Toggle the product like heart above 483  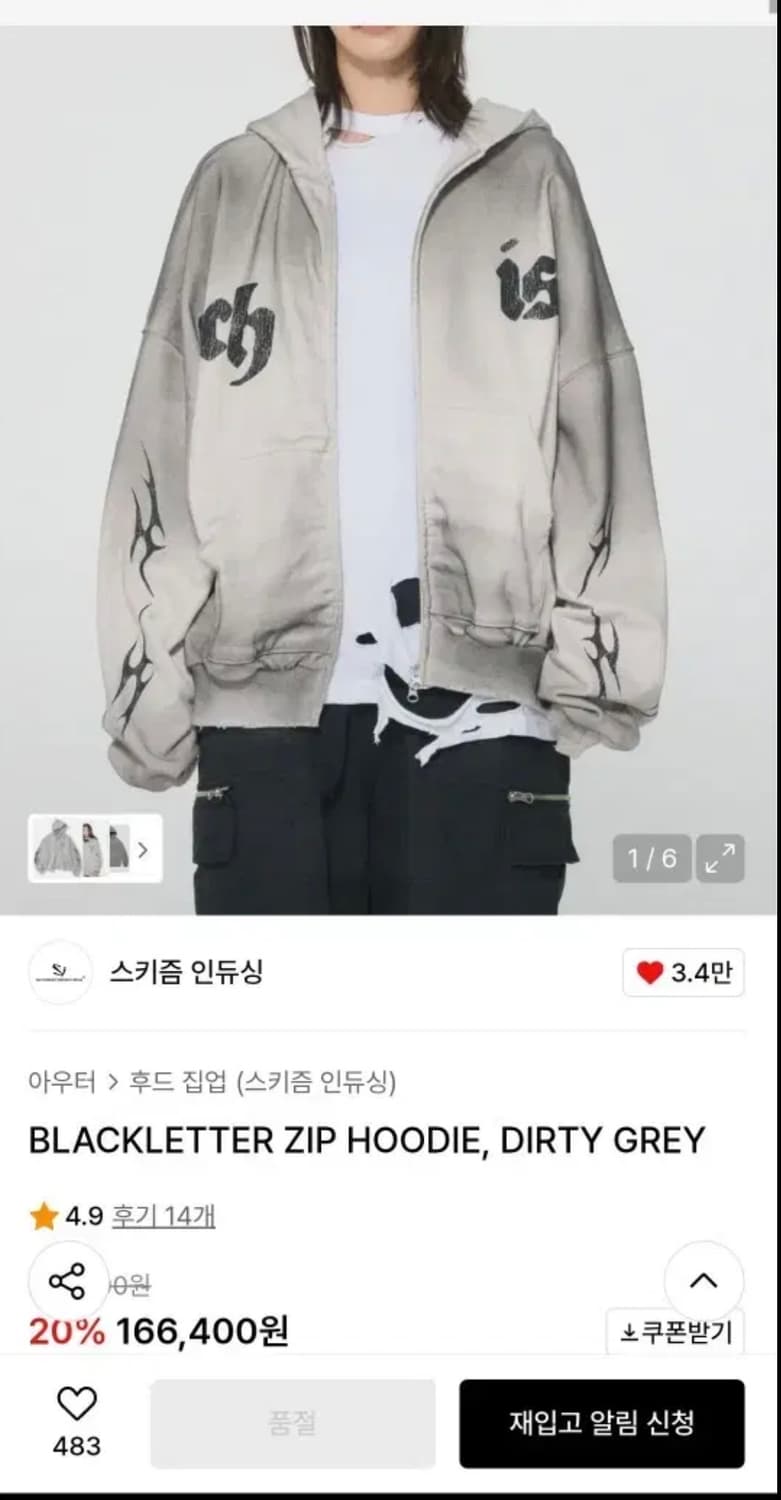point(78,1404)
